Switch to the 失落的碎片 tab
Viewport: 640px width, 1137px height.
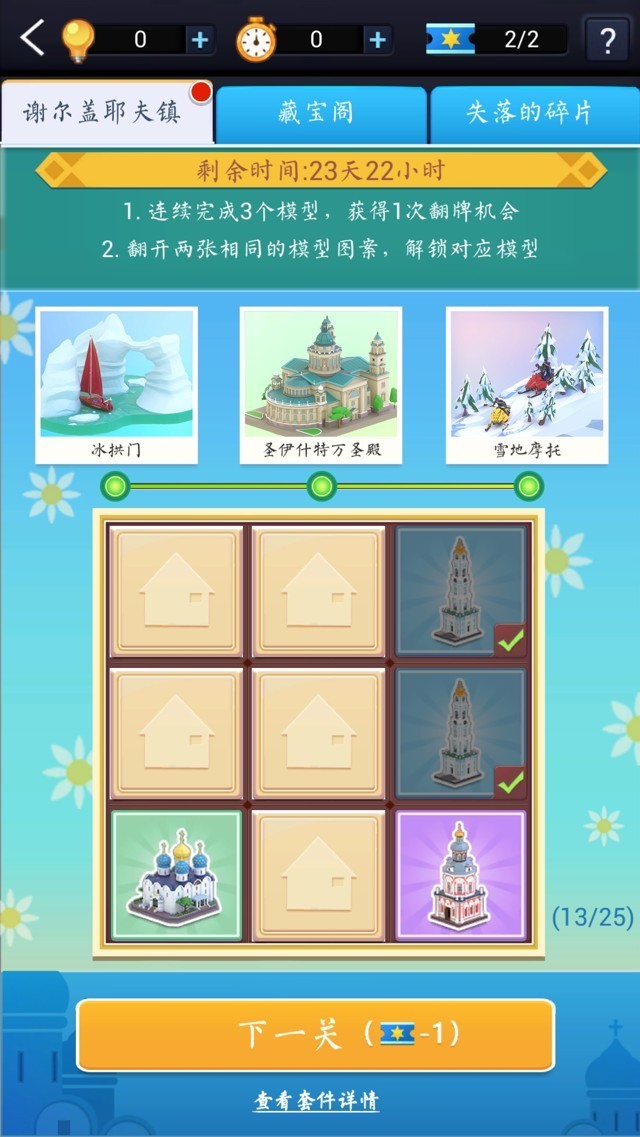(530, 113)
